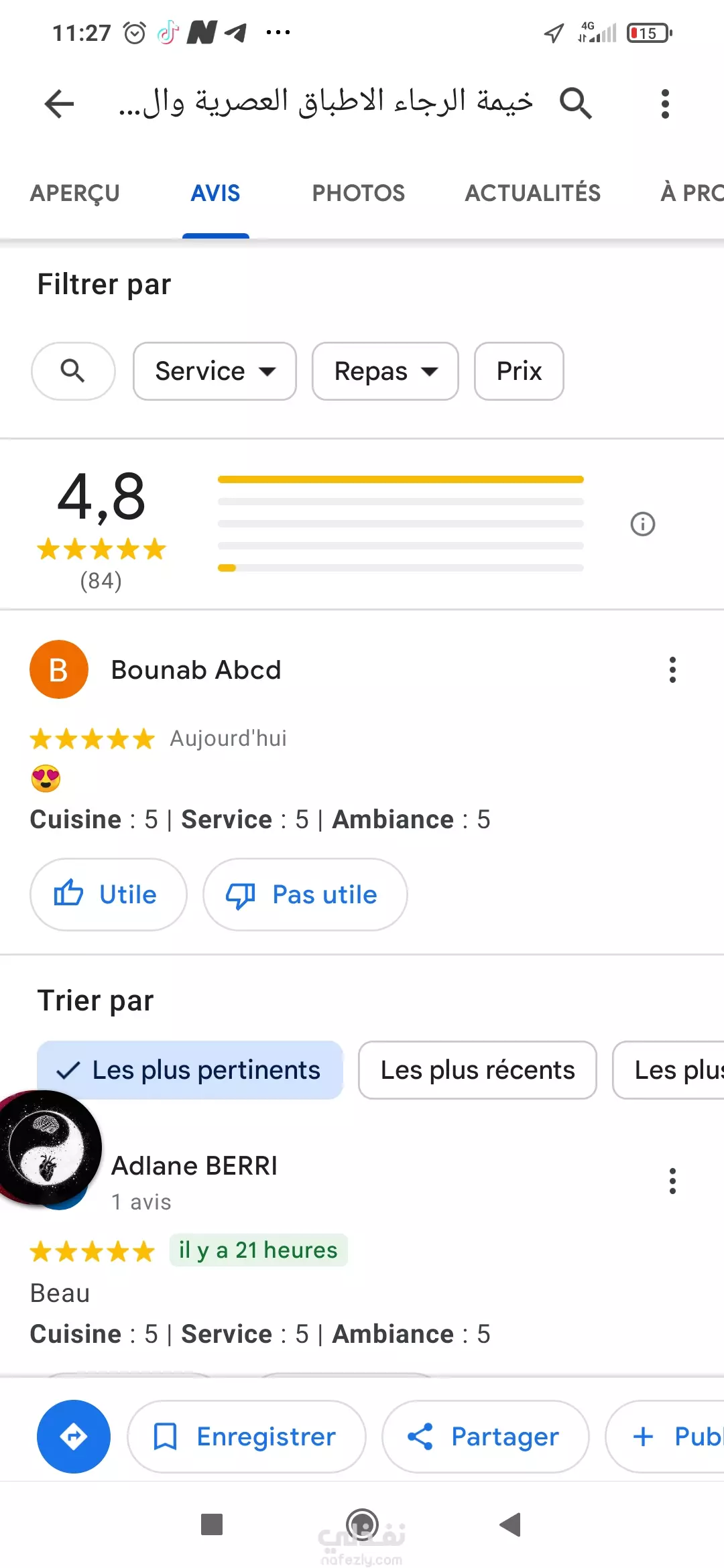Filter reviews by Prix

[x=519, y=371]
